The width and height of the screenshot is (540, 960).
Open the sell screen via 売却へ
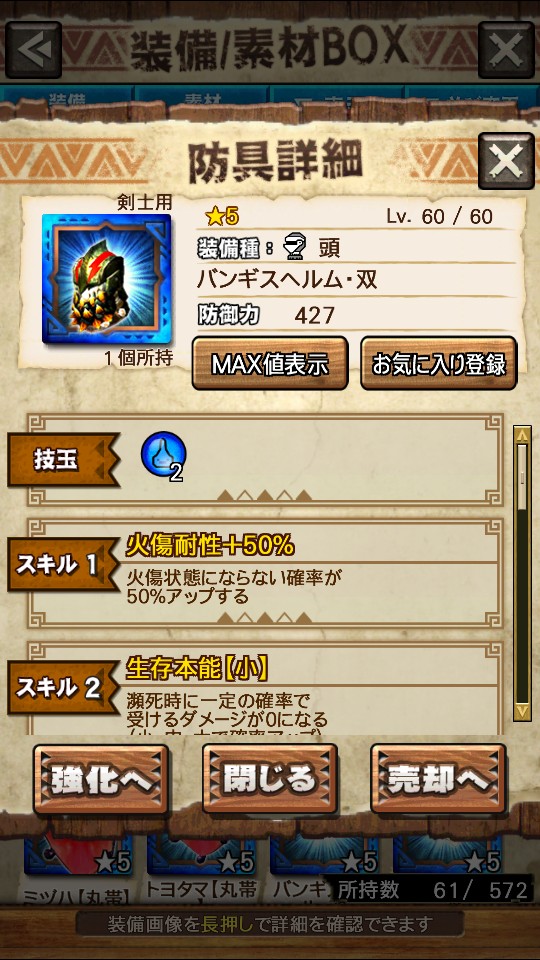click(438, 779)
